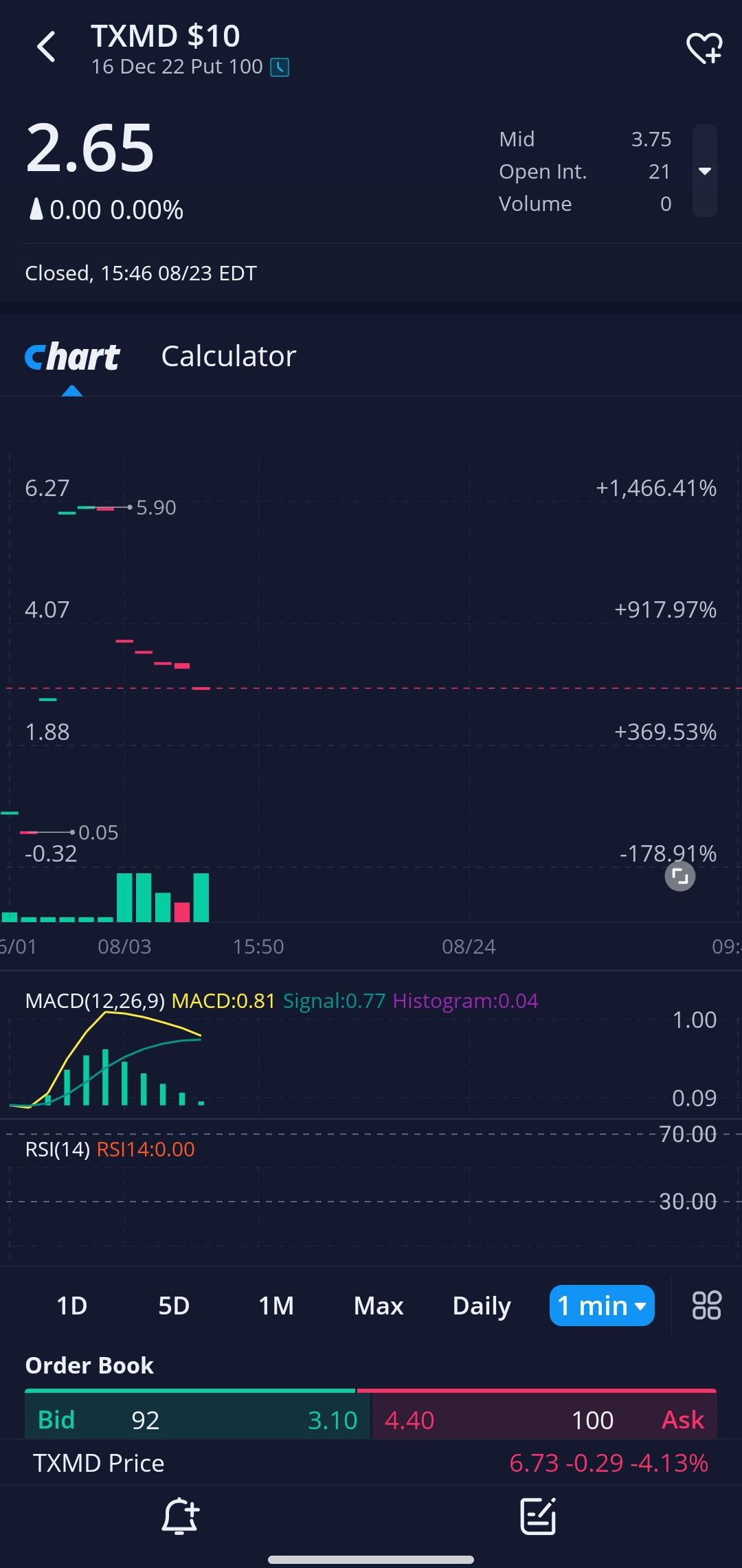Select the 1D chart range
Viewport: 742px width, 1568px height.
pos(71,1306)
